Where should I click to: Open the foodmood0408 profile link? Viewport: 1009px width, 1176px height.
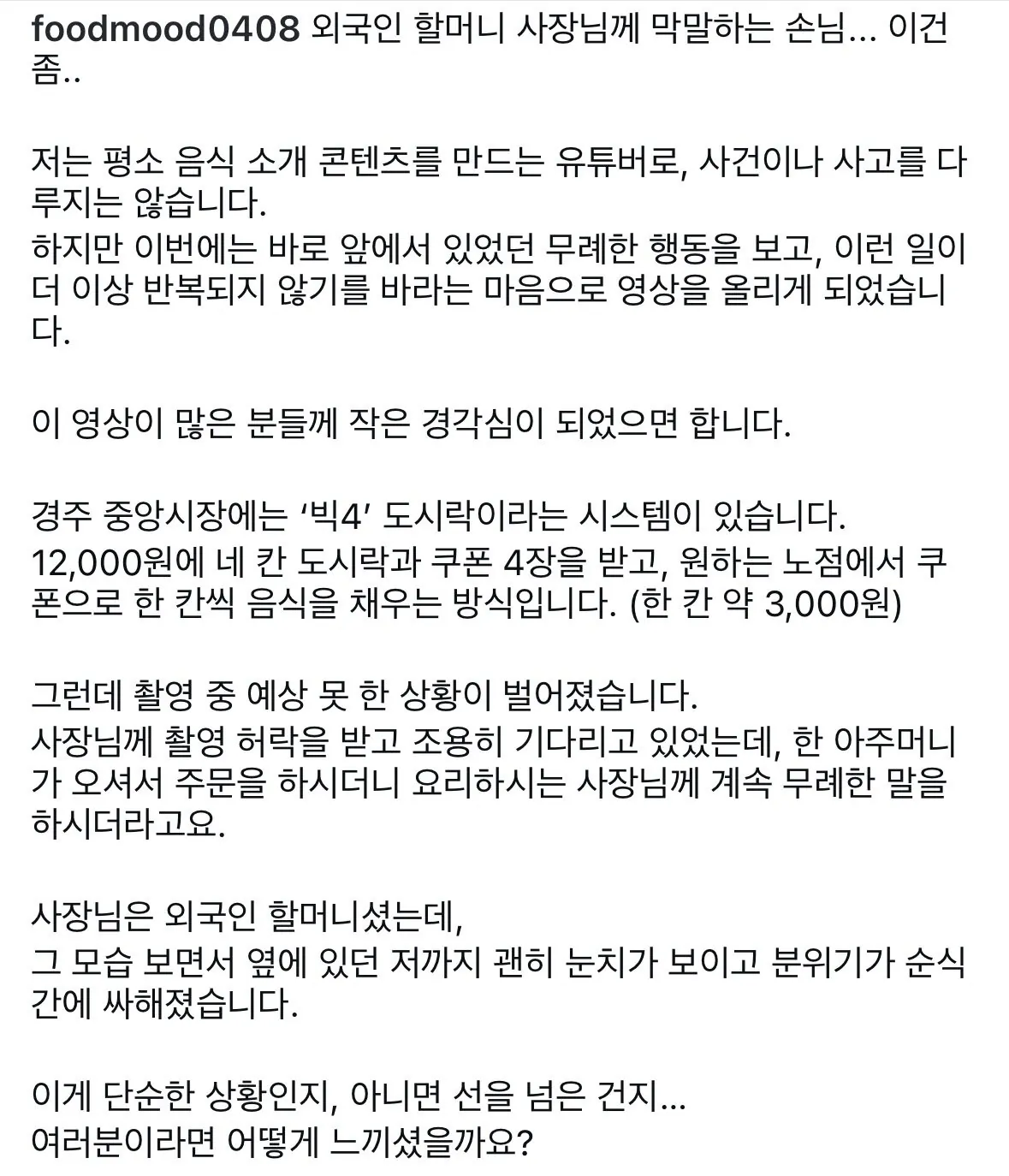point(165,30)
